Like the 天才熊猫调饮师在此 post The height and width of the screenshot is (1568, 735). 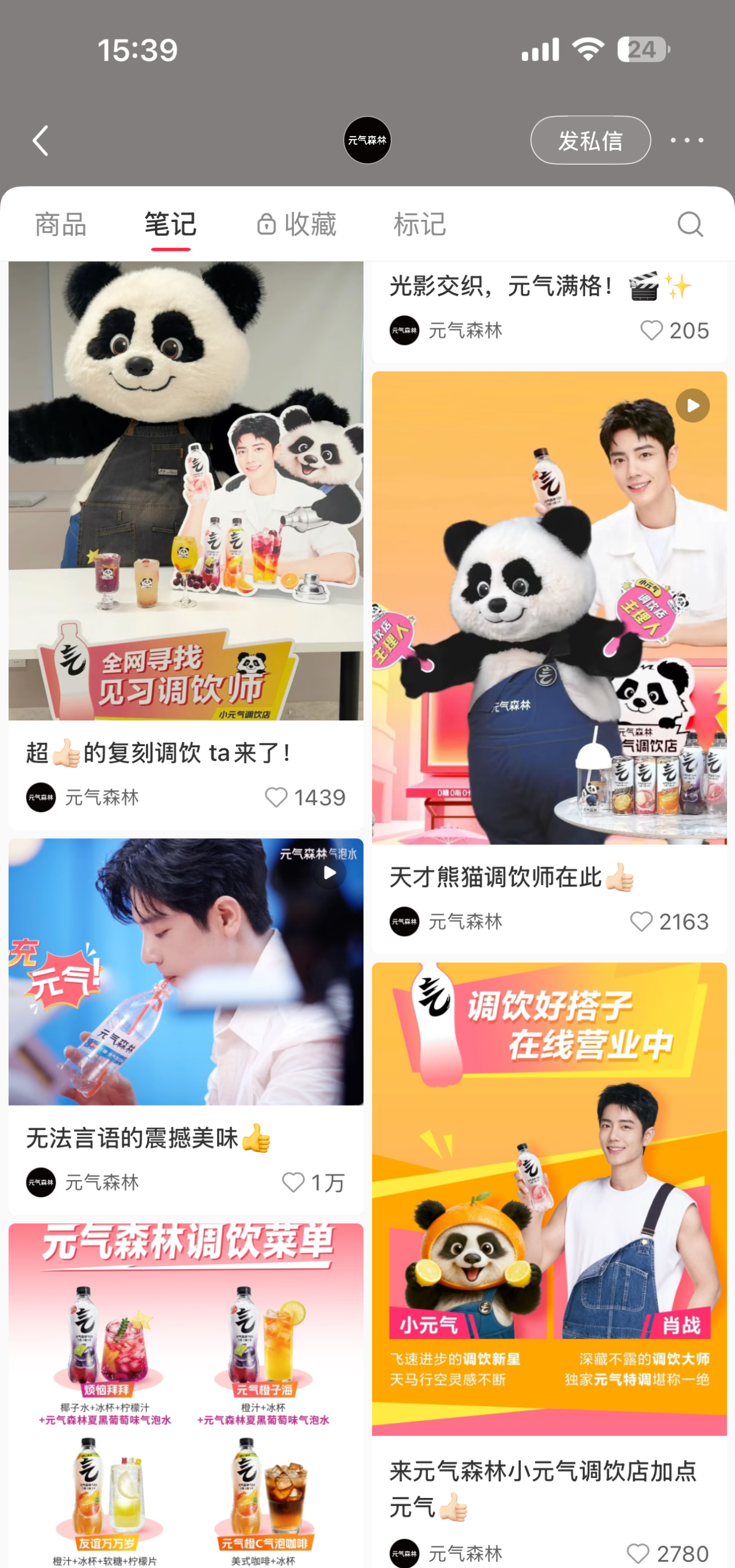[641, 921]
